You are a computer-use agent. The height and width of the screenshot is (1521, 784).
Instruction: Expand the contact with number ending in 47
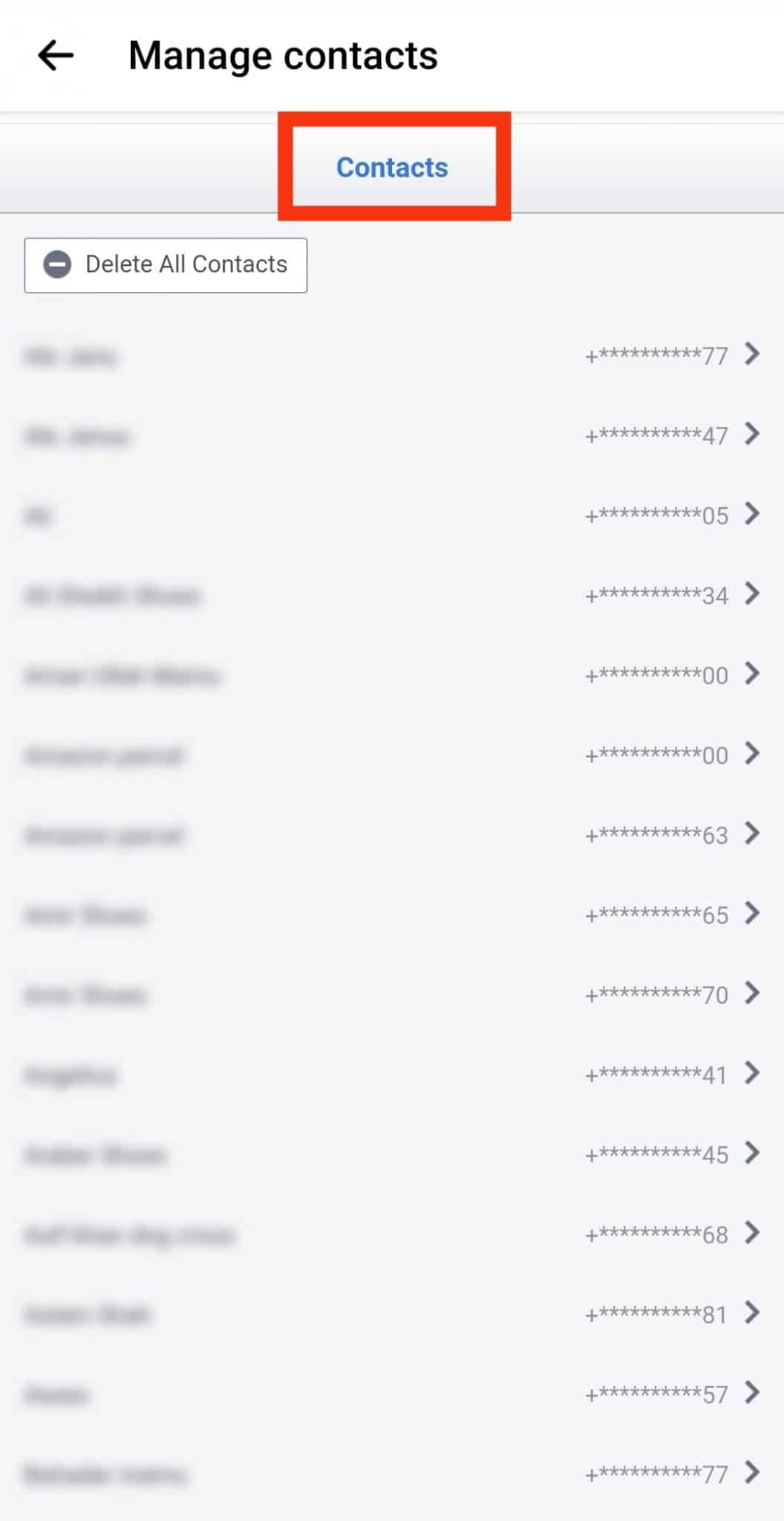(x=753, y=435)
